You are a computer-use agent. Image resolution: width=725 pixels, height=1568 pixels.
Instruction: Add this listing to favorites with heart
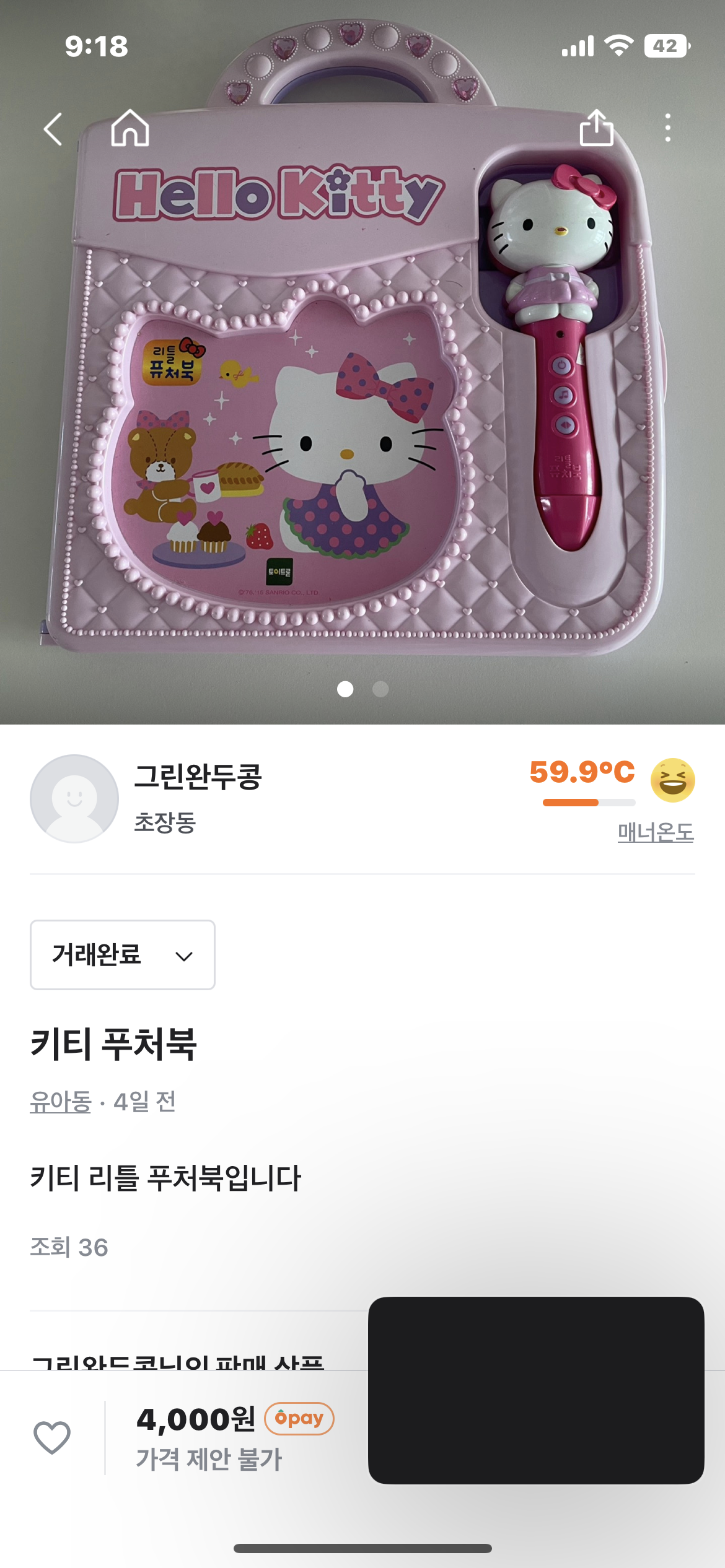tap(52, 1437)
